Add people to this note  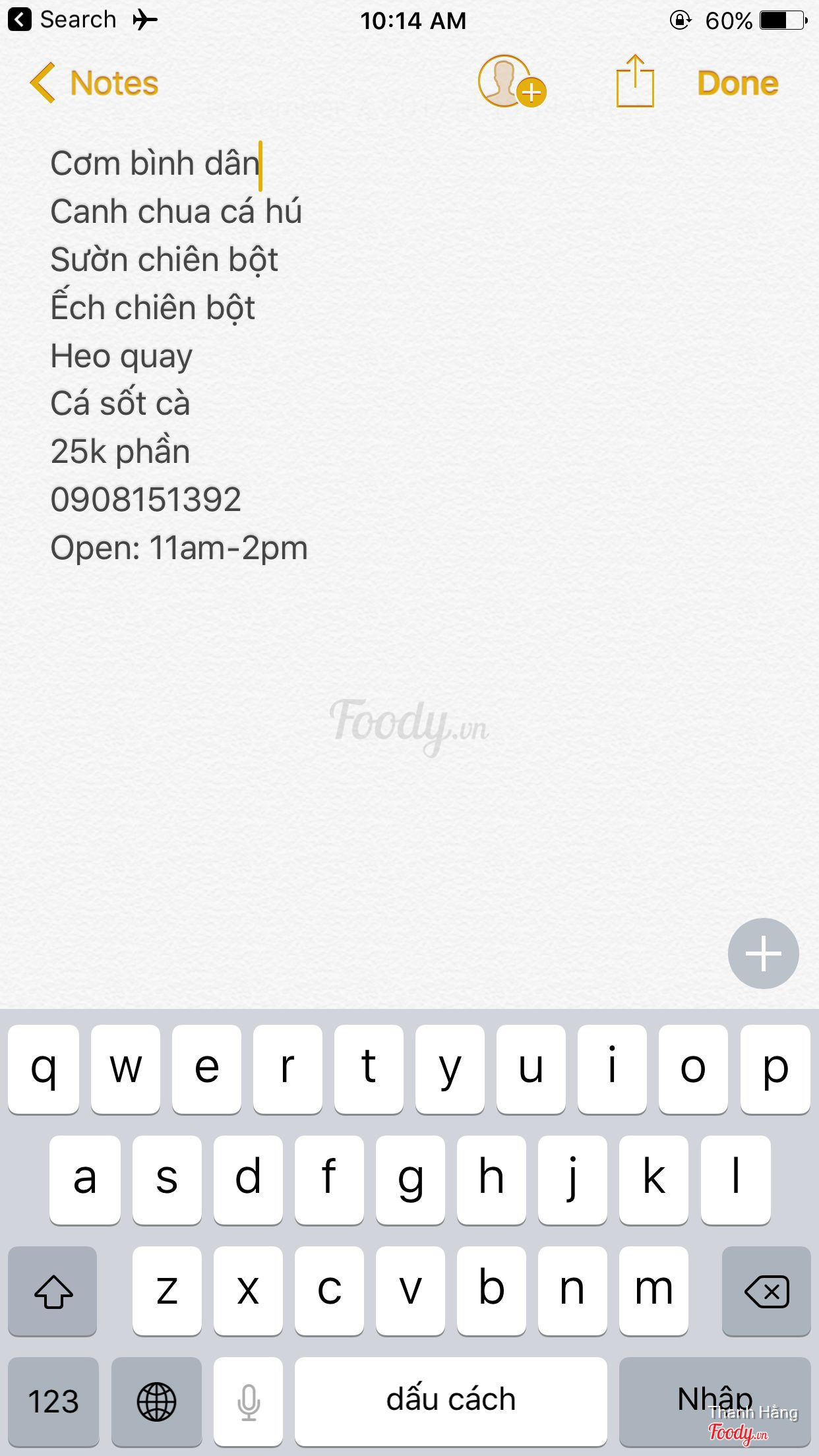511,82
